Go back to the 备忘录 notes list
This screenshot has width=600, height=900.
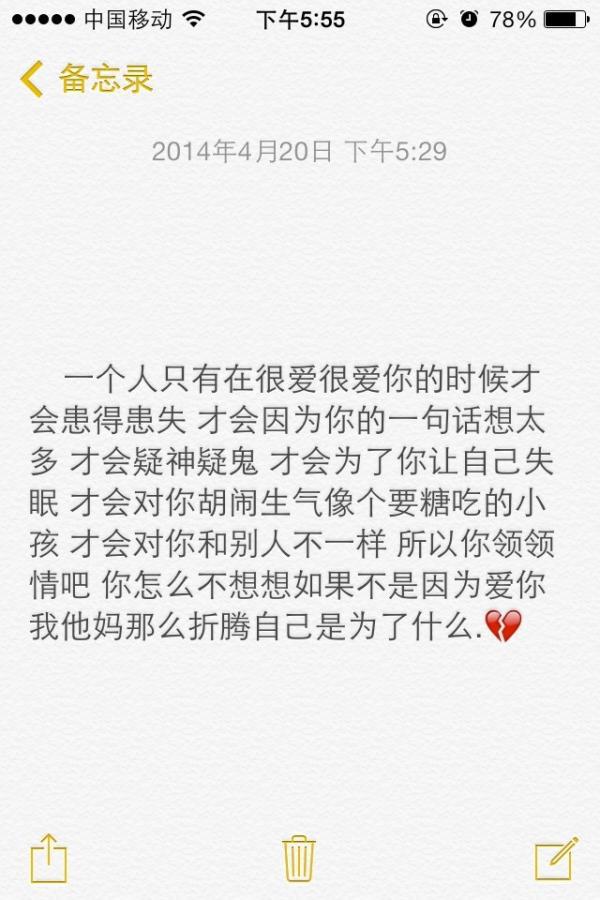point(86,79)
